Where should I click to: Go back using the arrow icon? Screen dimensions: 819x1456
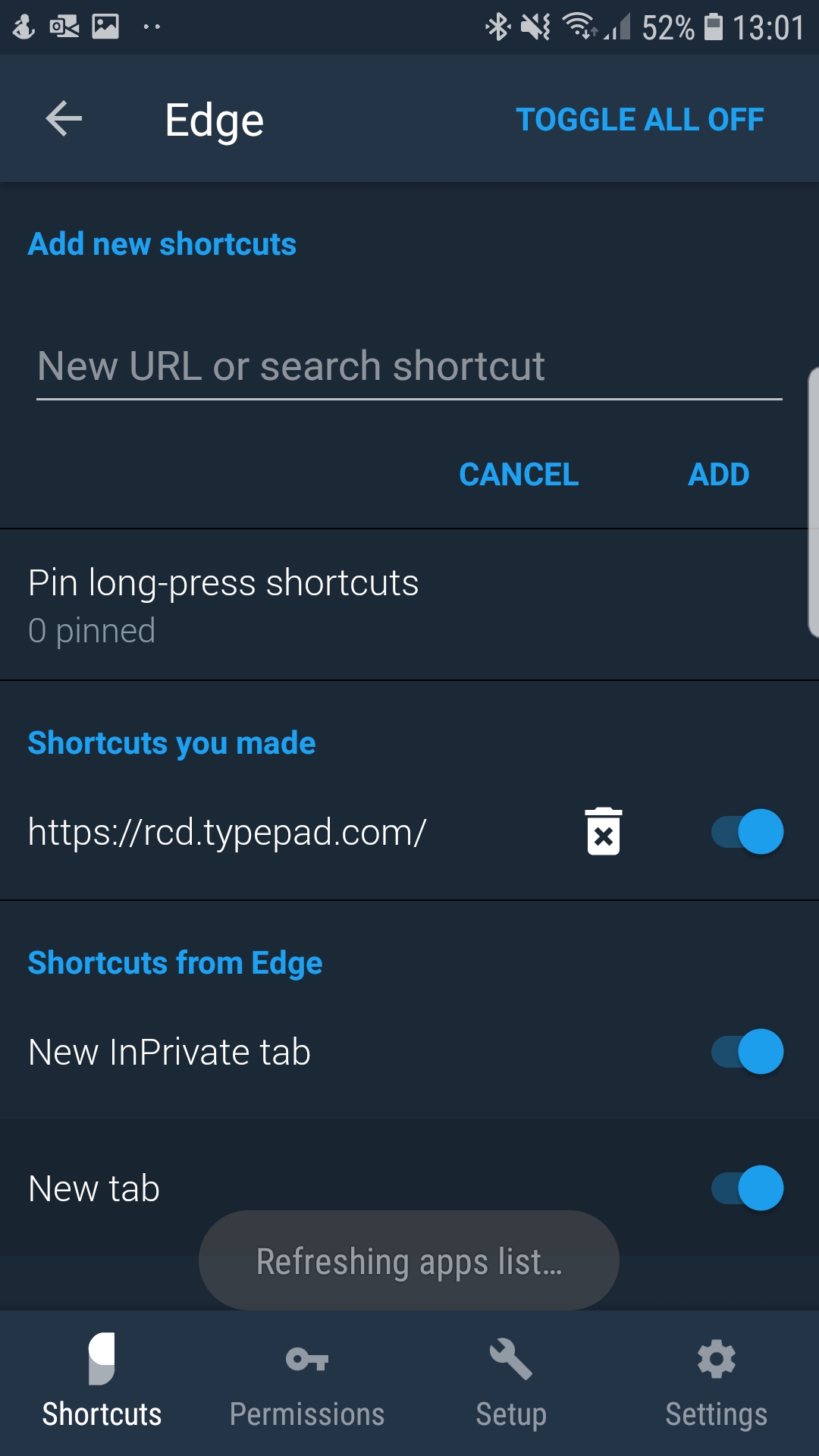[64, 119]
